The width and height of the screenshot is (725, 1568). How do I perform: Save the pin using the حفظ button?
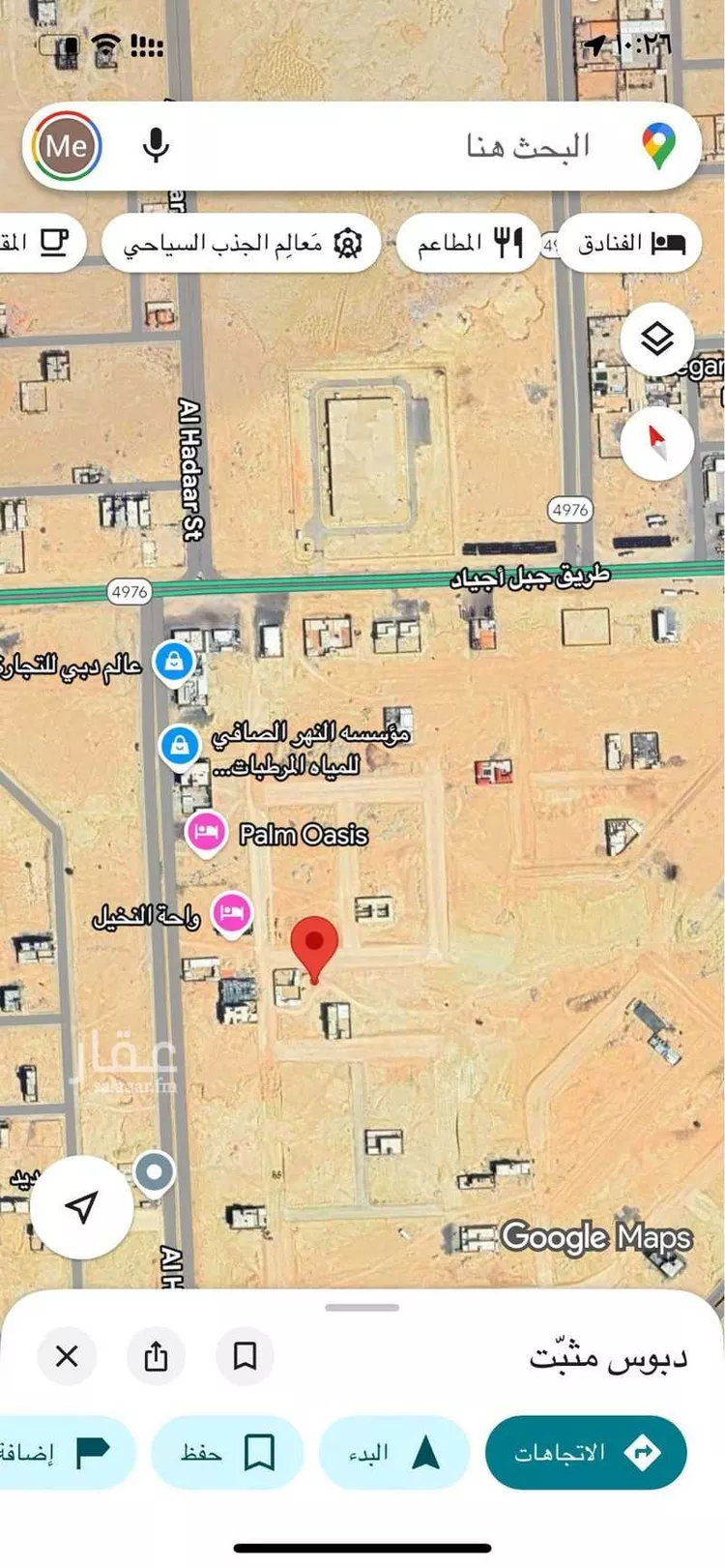point(226,1451)
